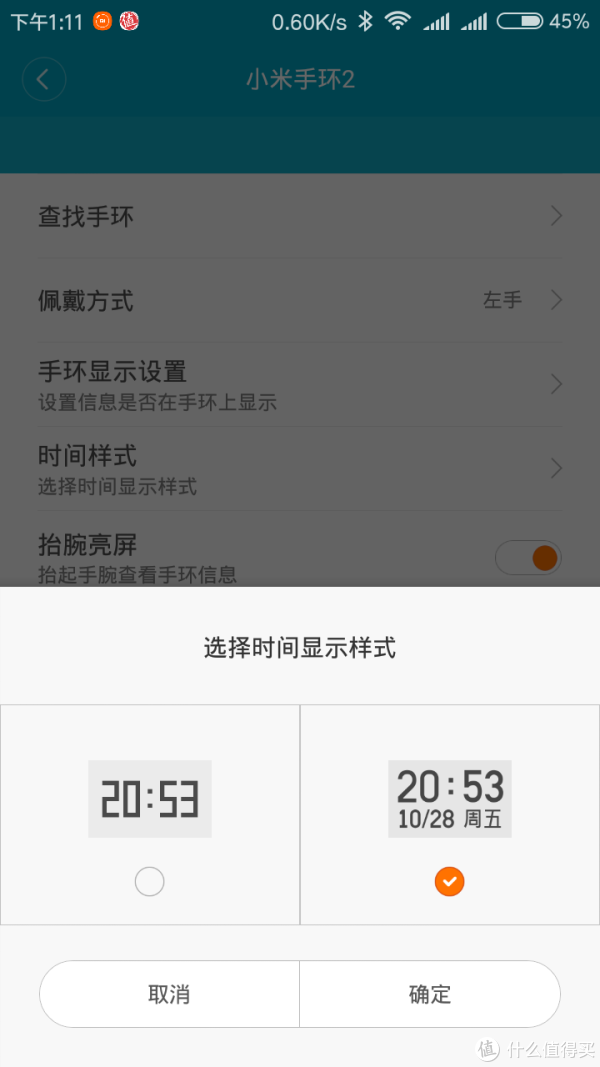Select the time-only display style
This screenshot has width=600, height=1067.
point(150,881)
